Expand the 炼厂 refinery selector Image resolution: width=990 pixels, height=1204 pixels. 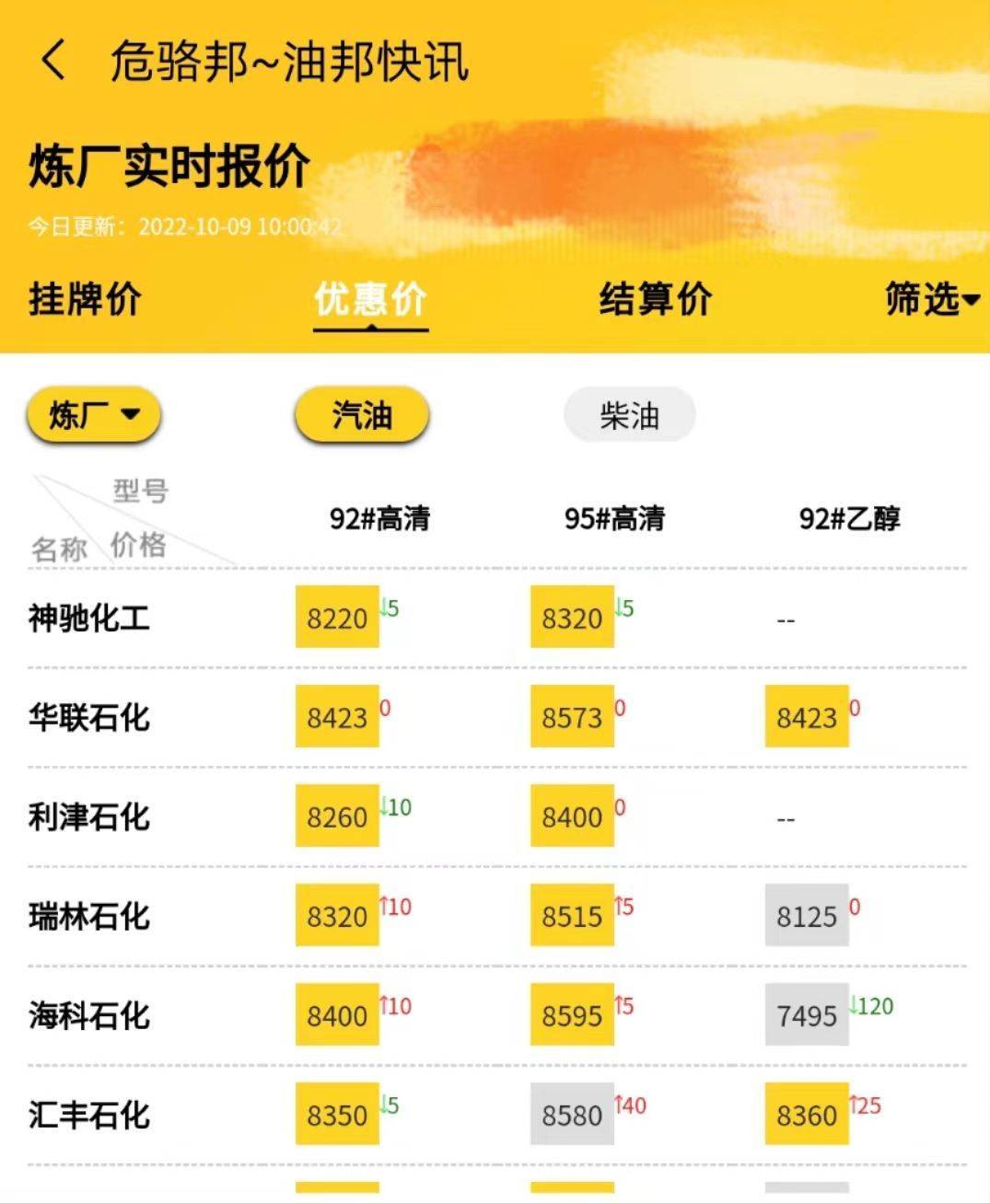pos(93,415)
